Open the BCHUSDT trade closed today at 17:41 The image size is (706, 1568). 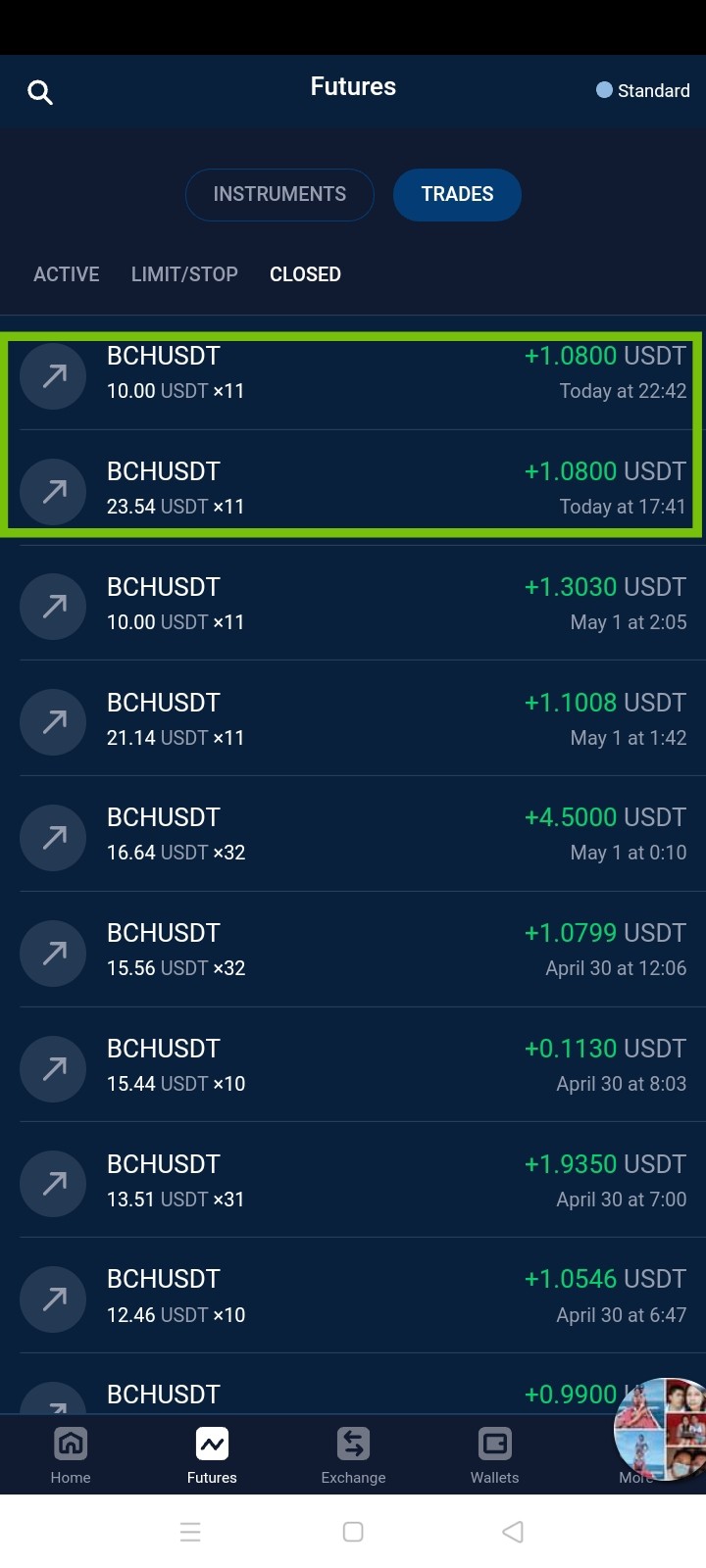353,488
